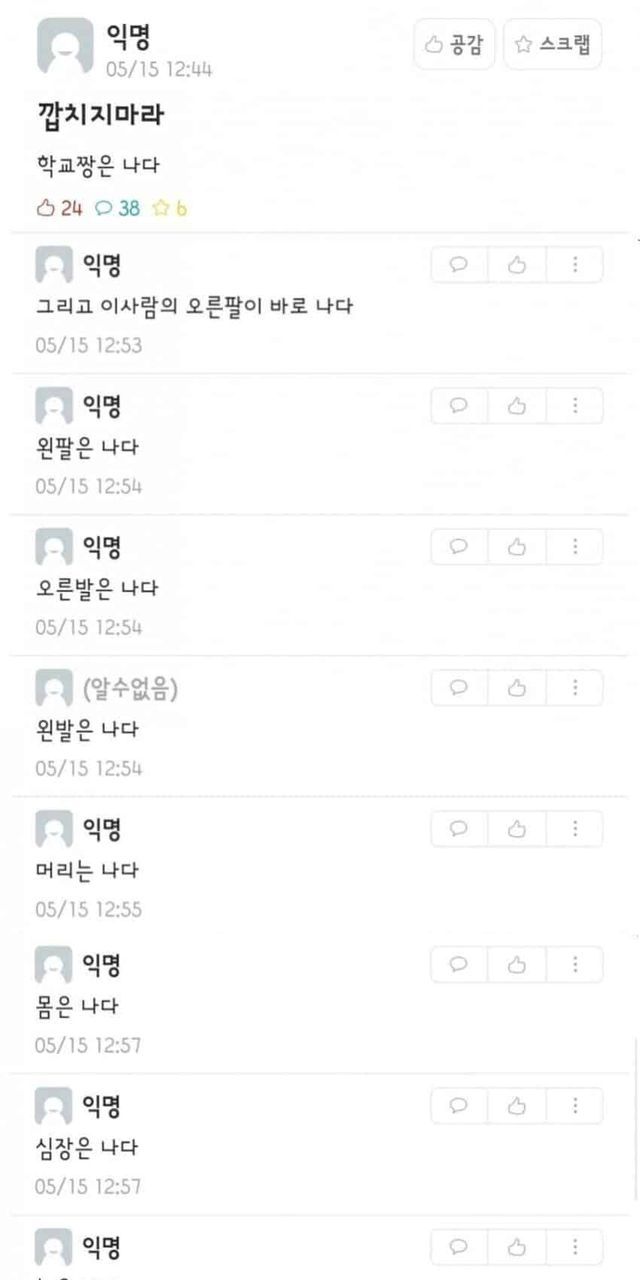Open more options on the '왼팔은 나다' comment

coord(575,406)
